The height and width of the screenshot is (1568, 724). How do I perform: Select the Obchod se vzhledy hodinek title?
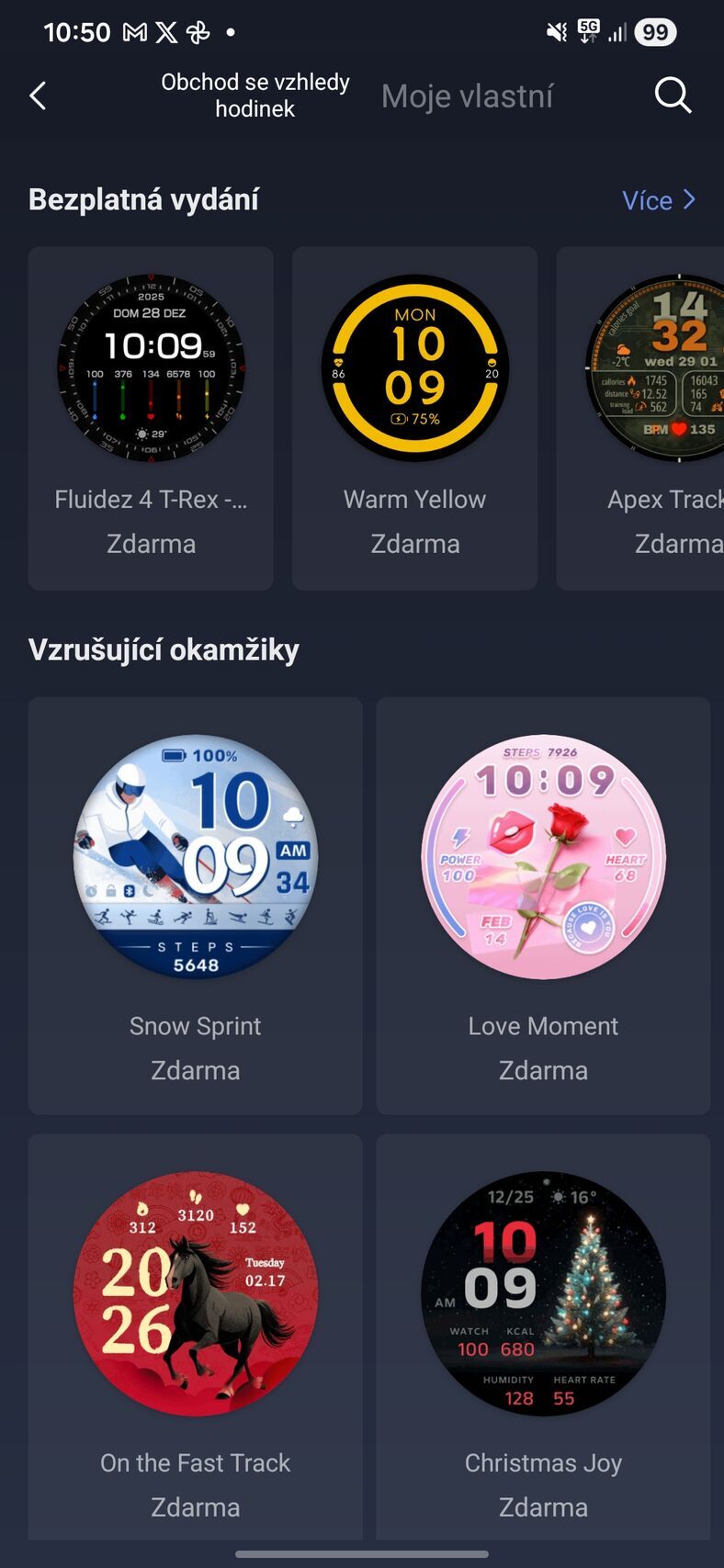click(x=255, y=95)
